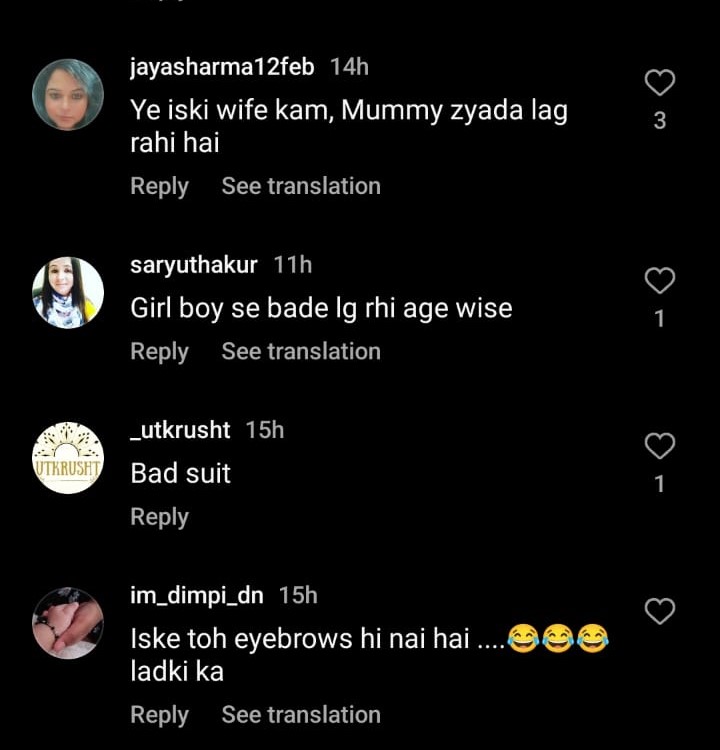Open im_dimpi_dn's profile picture

click(68, 623)
